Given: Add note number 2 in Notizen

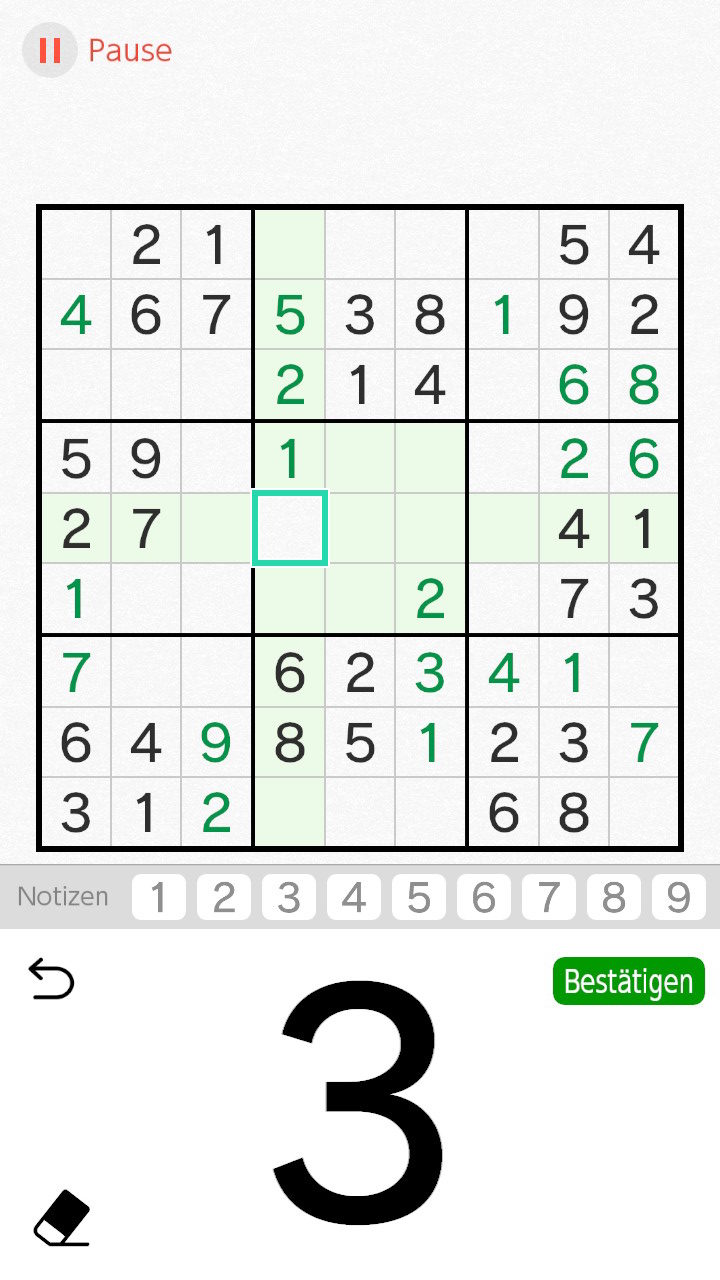Looking at the screenshot, I should [223, 897].
